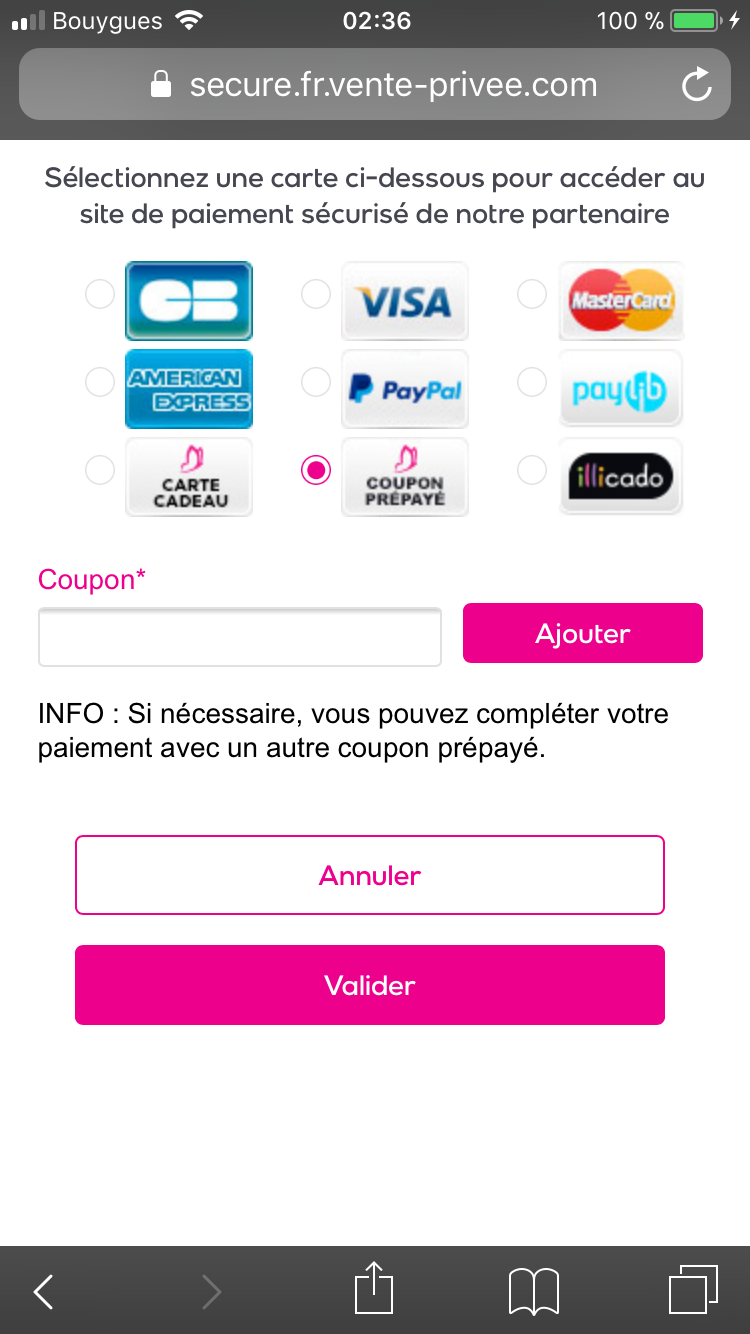Cancel with the Annuler button
The height and width of the screenshot is (1334, 750).
(x=370, y=875)
